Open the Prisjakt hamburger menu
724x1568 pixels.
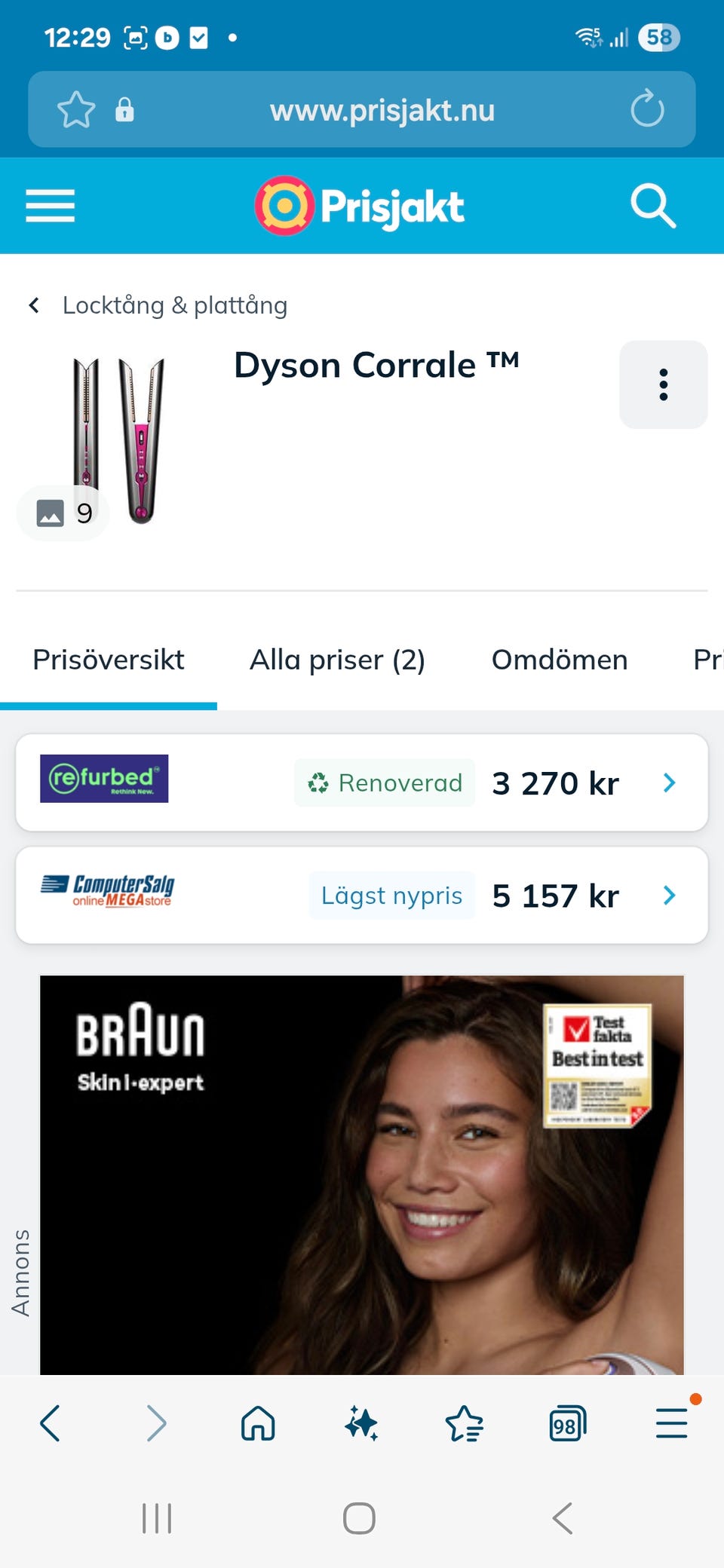(49, 205)
